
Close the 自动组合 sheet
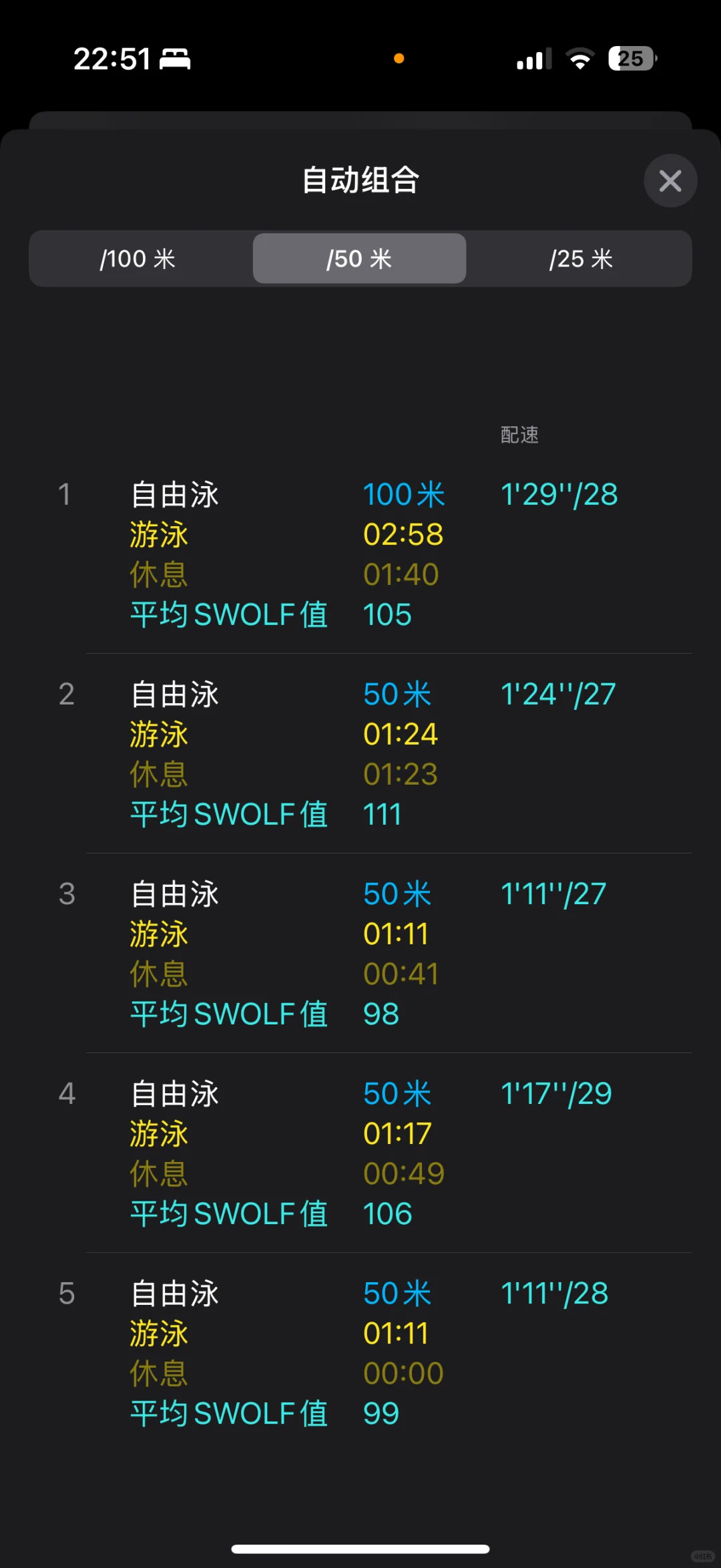(x=670, y=180)
